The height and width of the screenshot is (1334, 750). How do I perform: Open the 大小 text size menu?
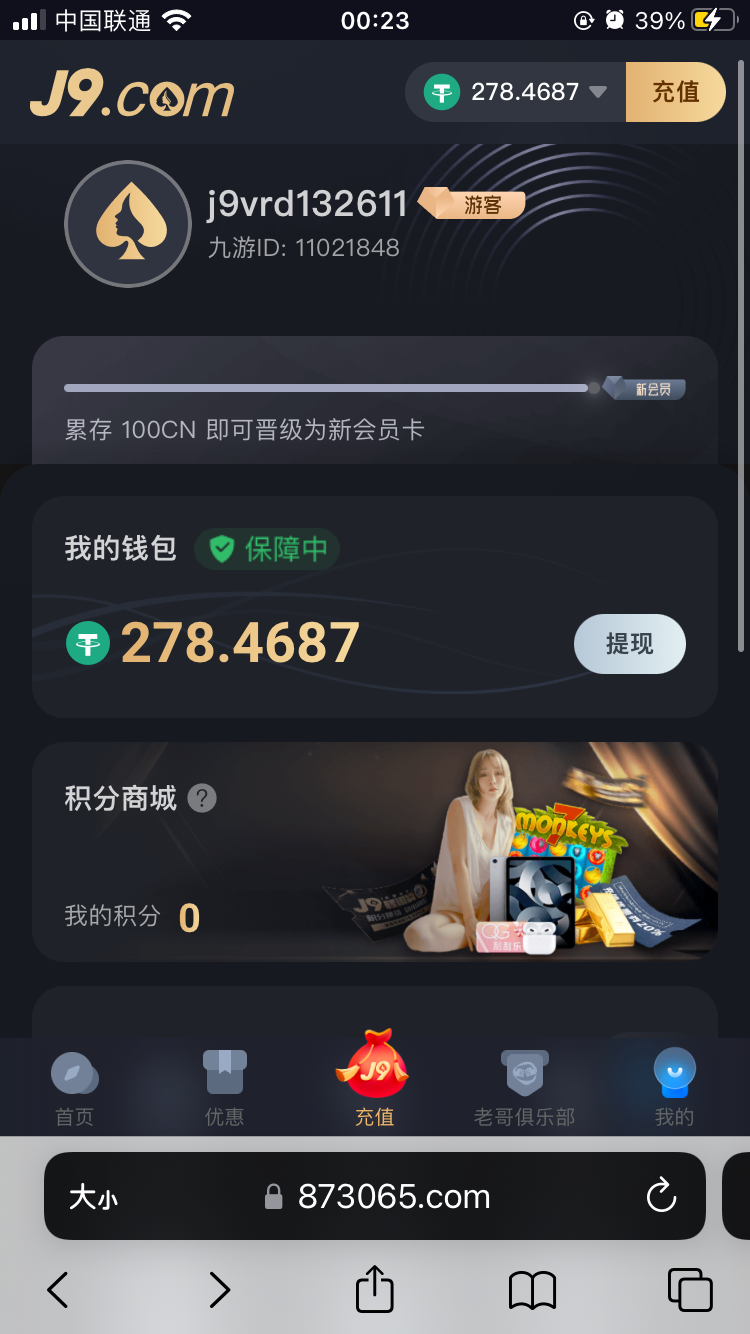point(93,1197)
